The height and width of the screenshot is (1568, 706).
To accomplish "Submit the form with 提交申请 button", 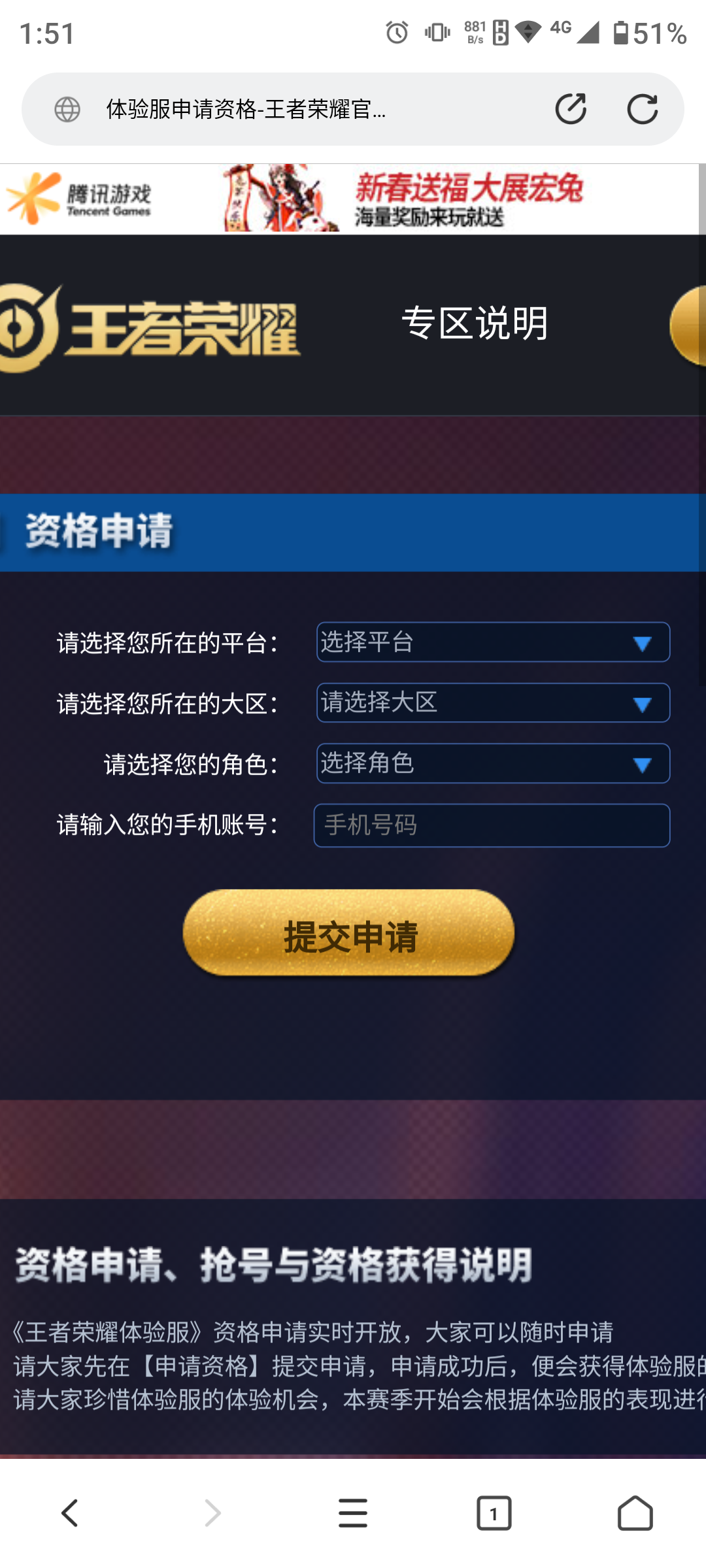I will click(349, 934).
